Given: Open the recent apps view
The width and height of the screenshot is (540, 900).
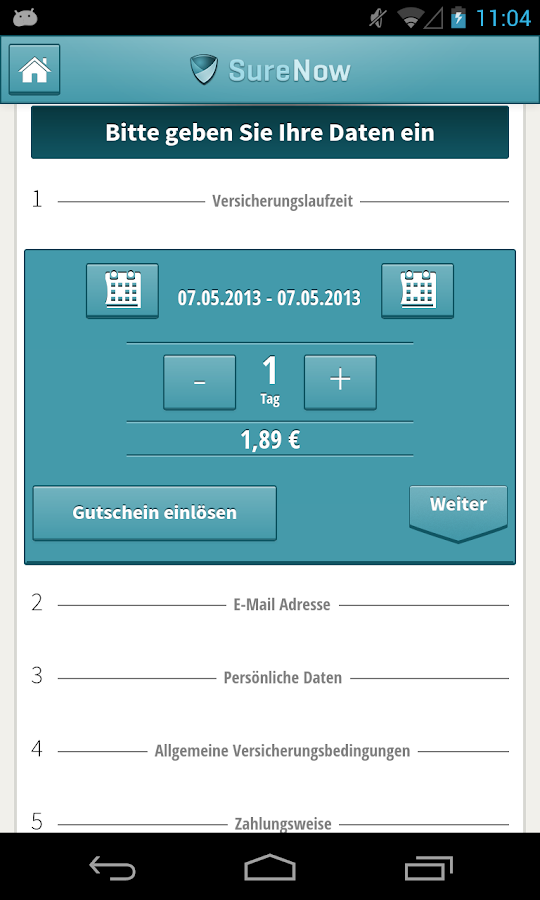Looking at the screenshot, I should [429, 867].
